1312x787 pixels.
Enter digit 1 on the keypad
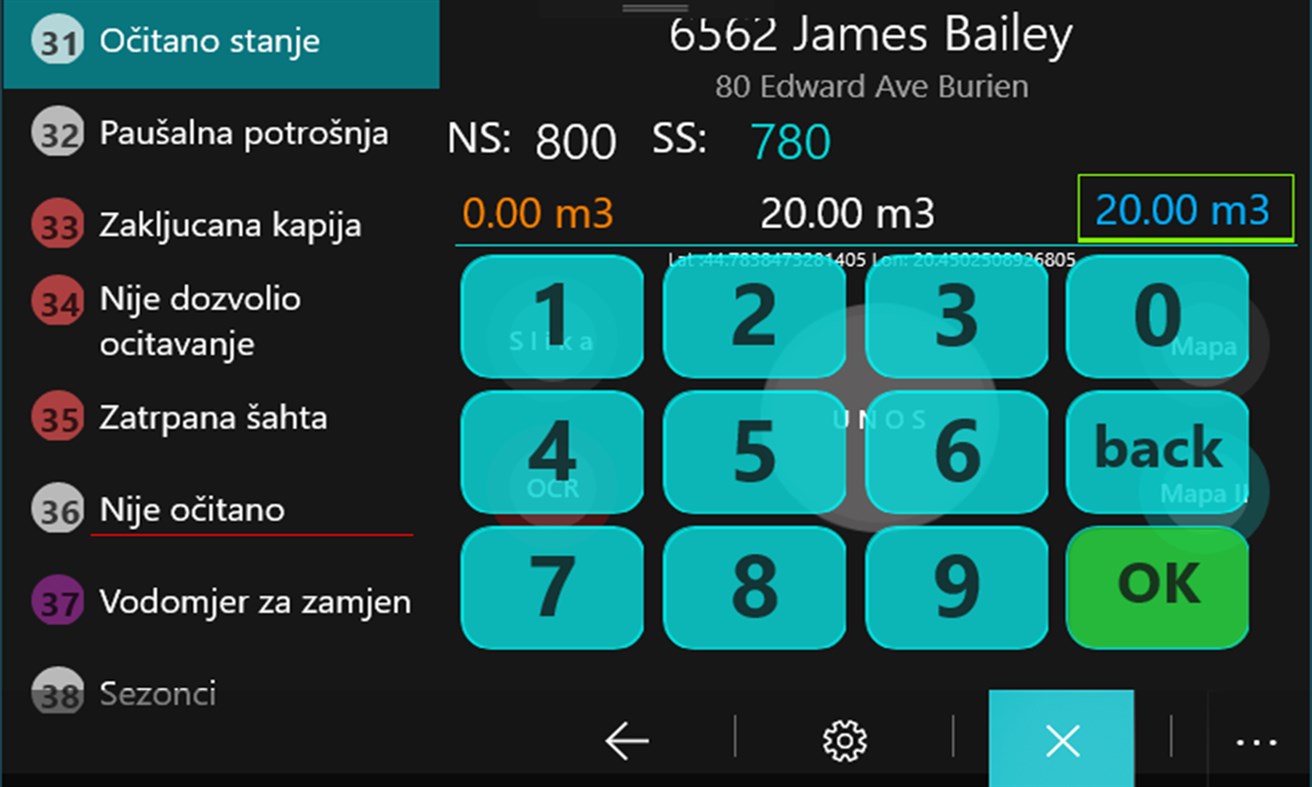[552, 317]
